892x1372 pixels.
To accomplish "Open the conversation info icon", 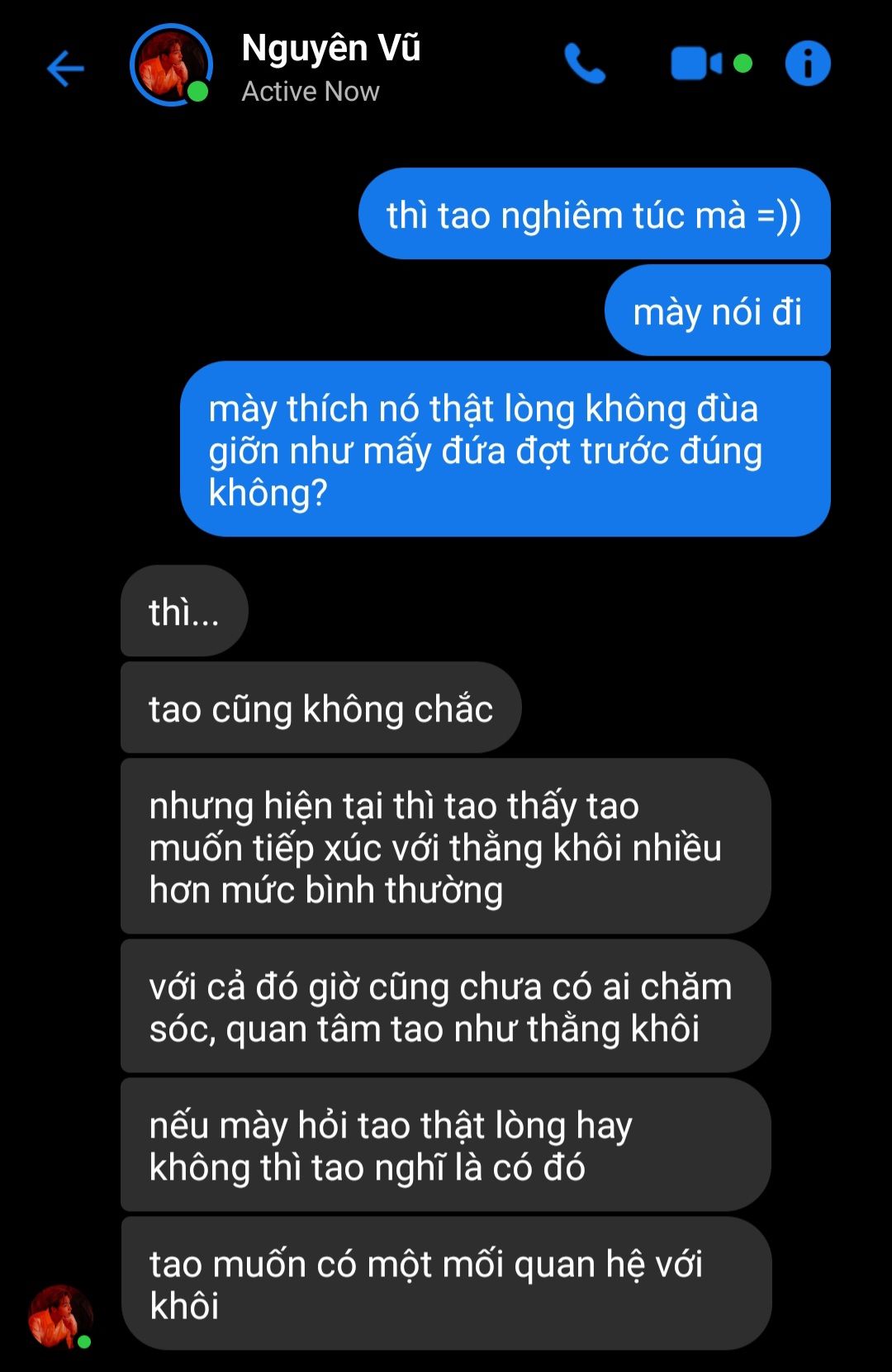I will coord(807,64).
